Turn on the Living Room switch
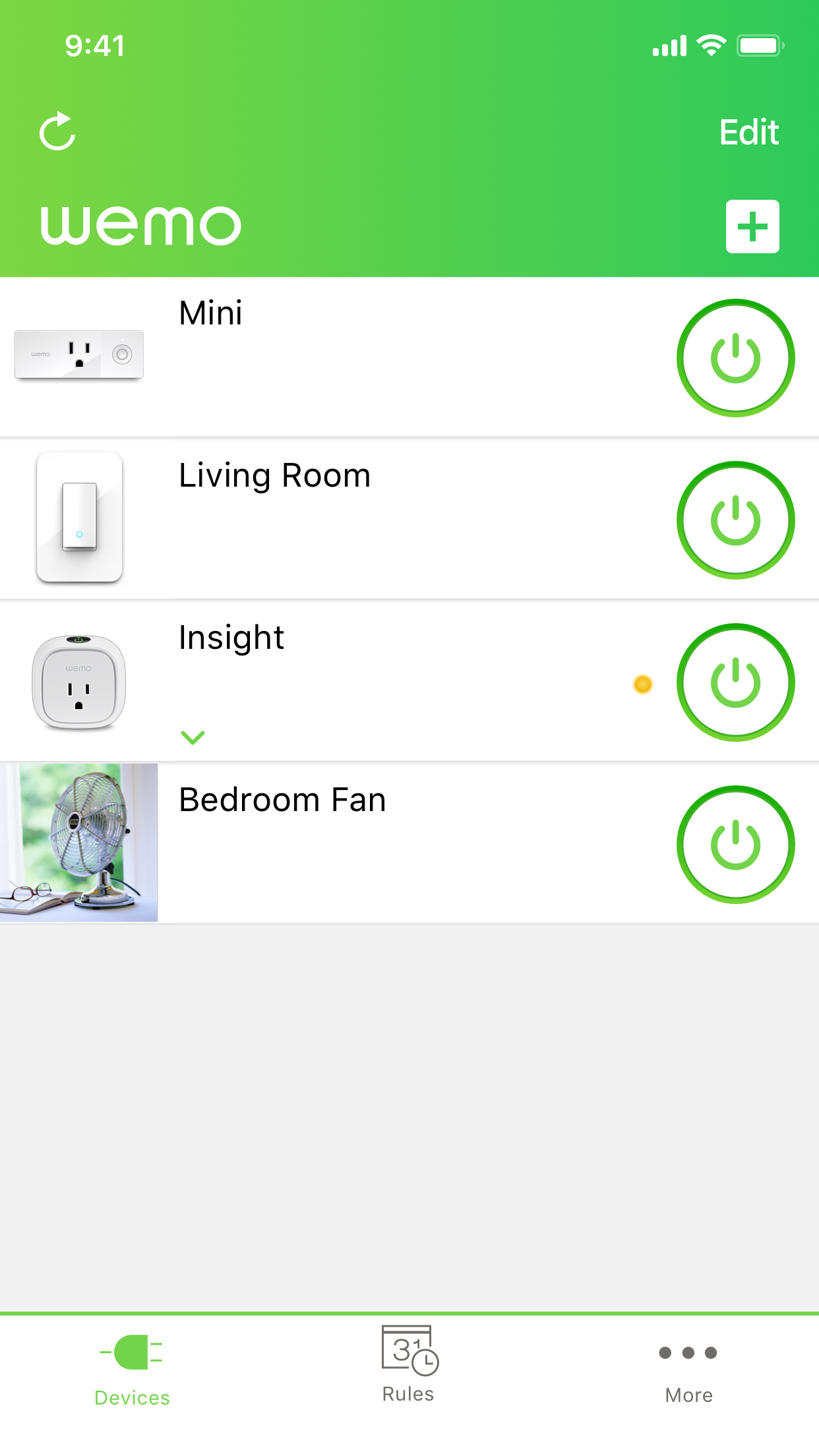Screen dimensions: 819x1456 coord(735,519)
